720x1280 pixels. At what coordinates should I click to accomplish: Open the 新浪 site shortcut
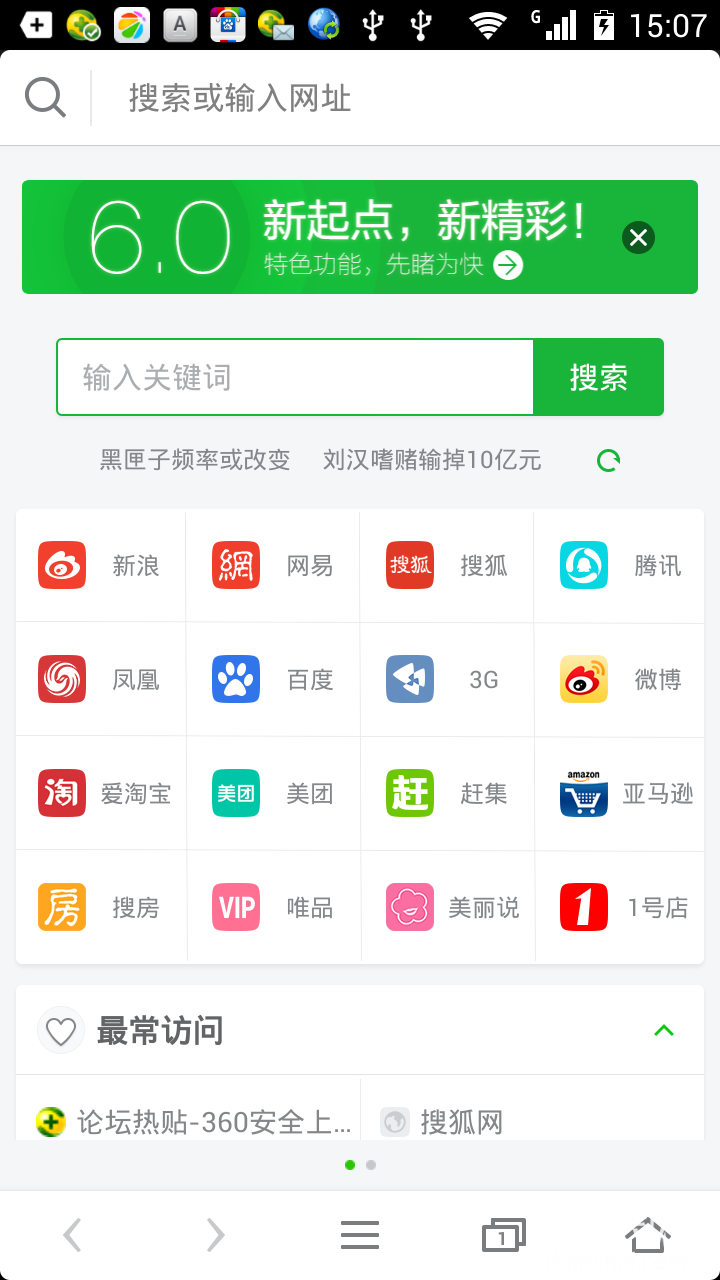pos(100,566)
